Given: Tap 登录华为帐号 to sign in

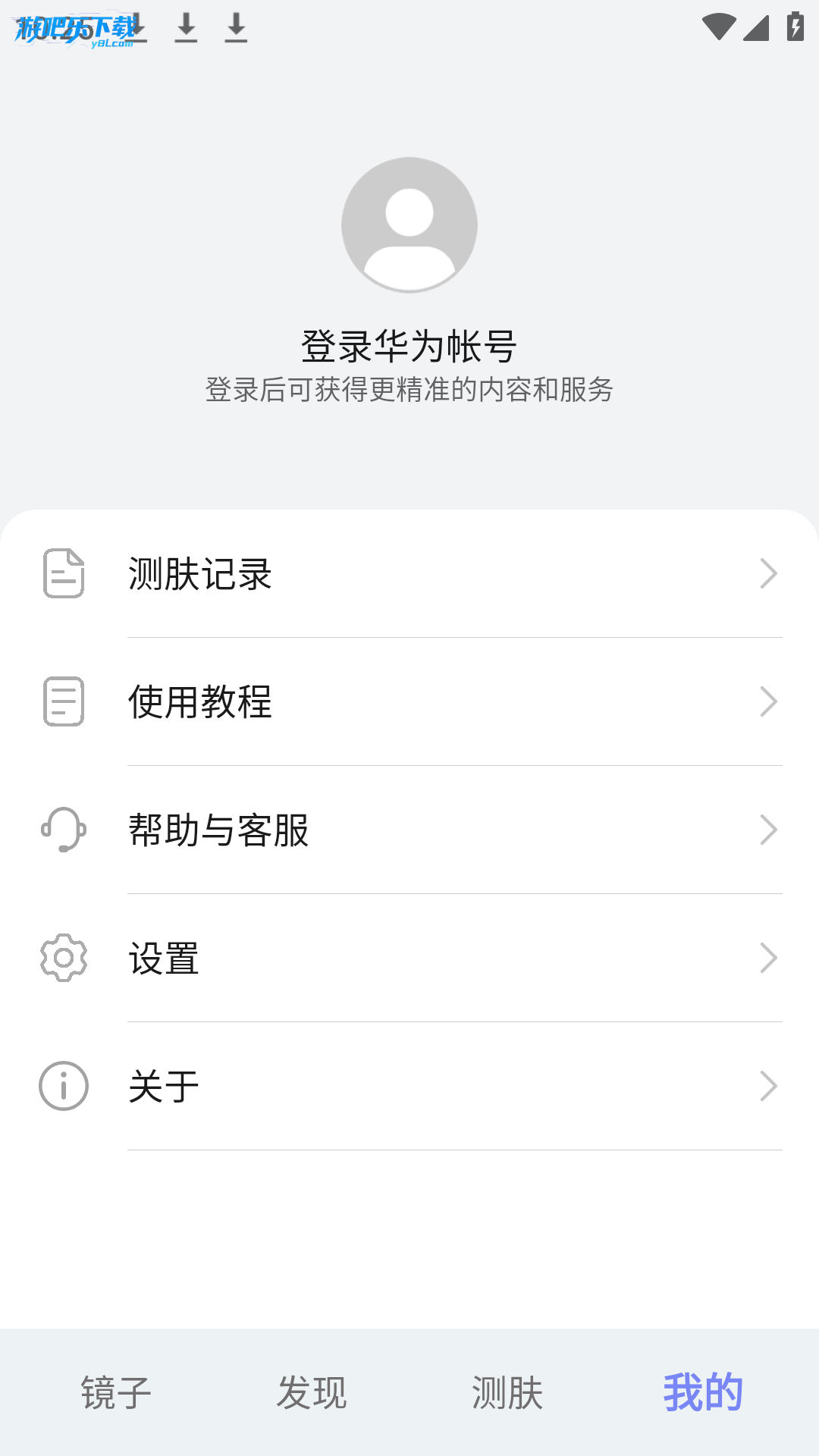Looking at the screenshot, I should tap(409, 347).
